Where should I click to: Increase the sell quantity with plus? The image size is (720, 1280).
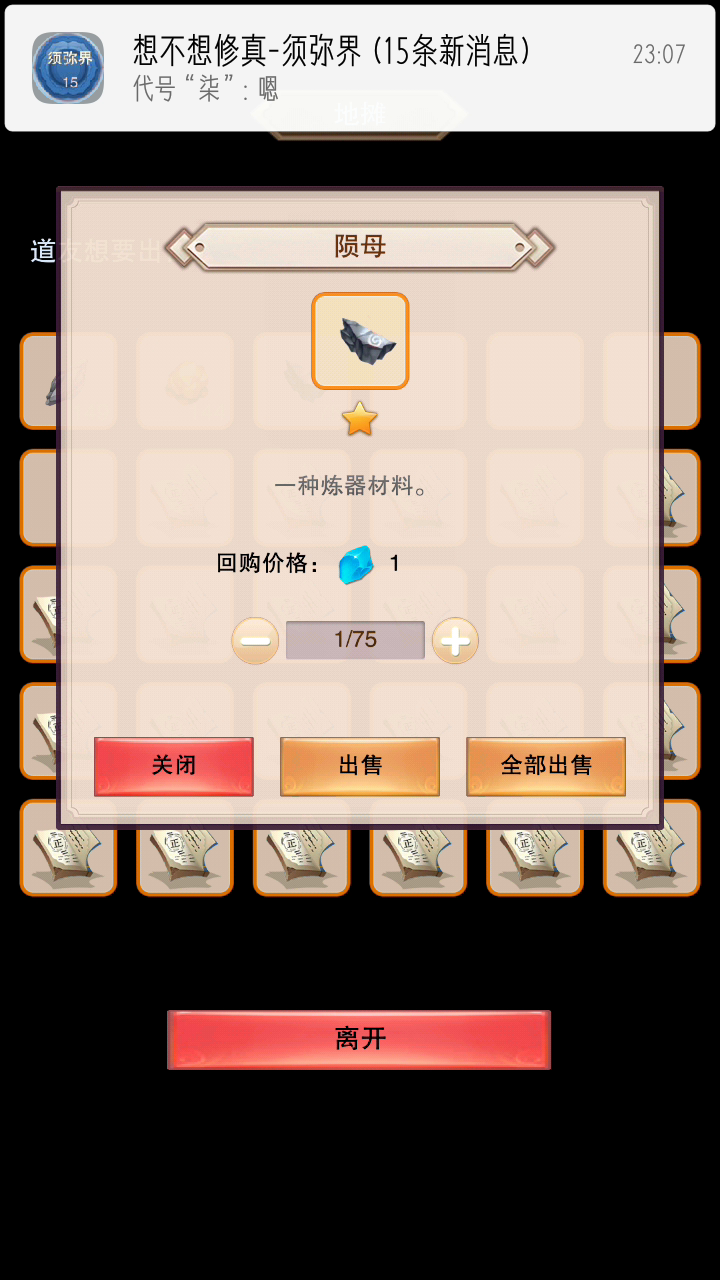click(x=455, y=640)
